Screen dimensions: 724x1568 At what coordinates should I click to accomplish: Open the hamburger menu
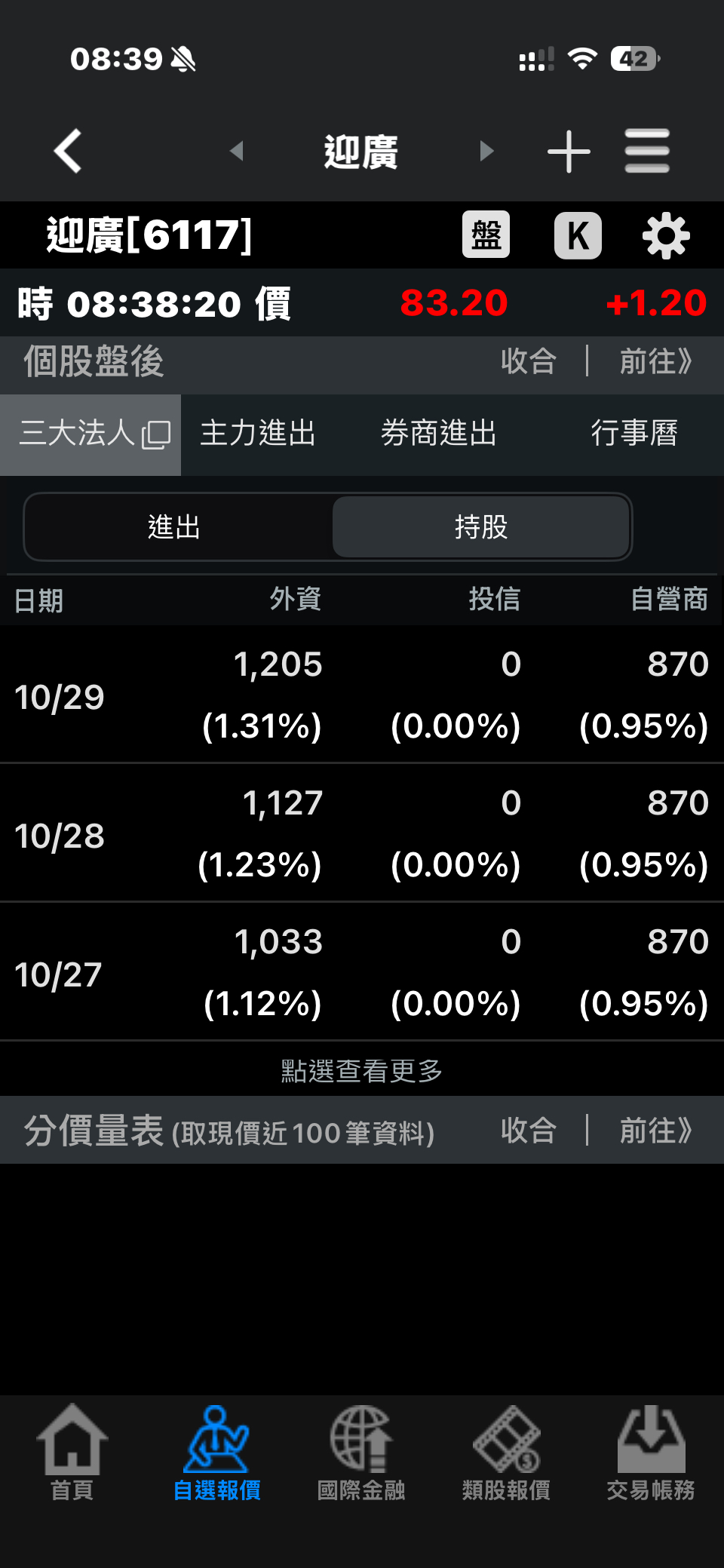coord(647,151)
